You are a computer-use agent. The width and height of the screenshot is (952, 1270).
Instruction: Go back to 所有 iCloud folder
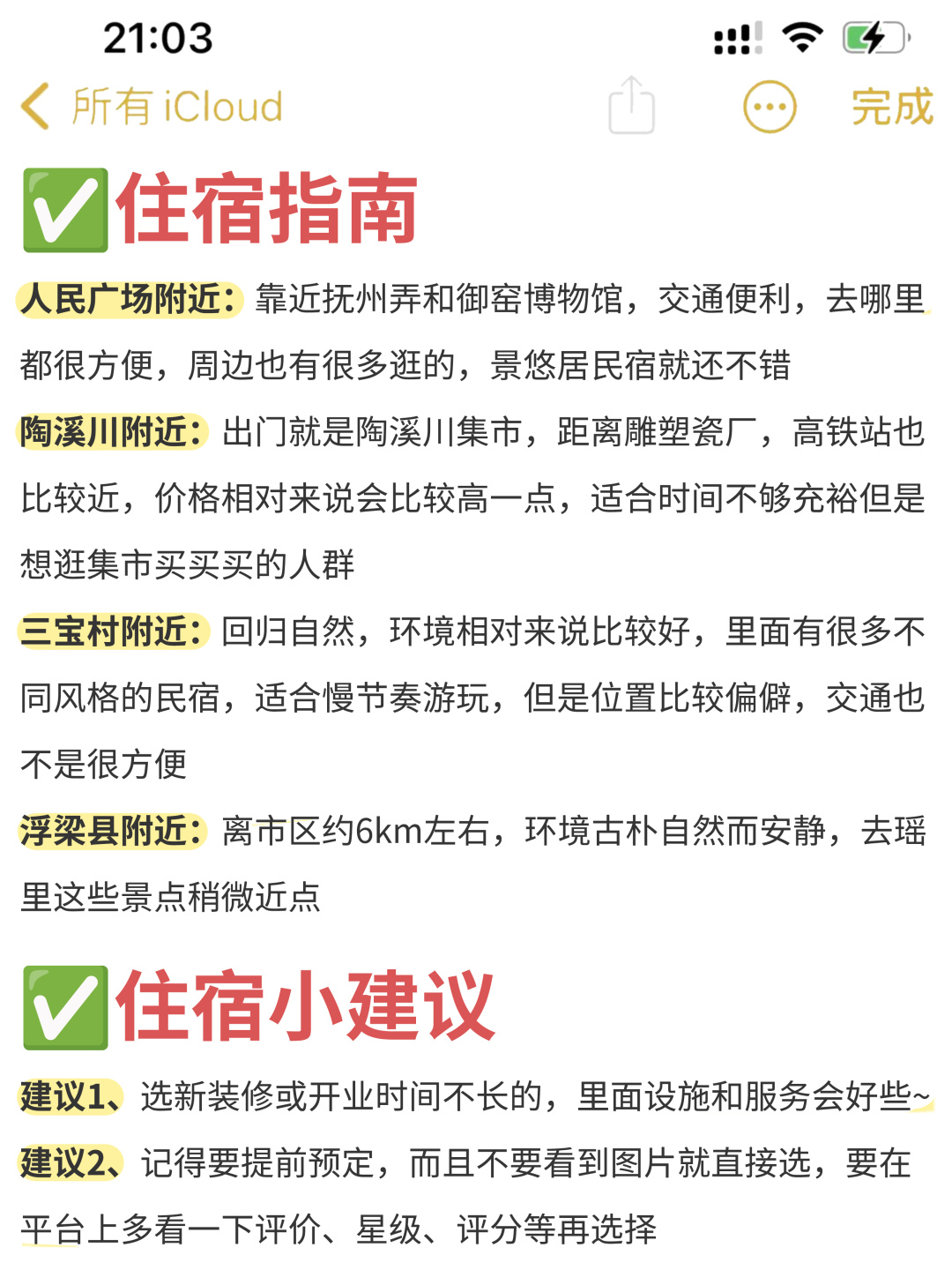[x=150, y=107]
